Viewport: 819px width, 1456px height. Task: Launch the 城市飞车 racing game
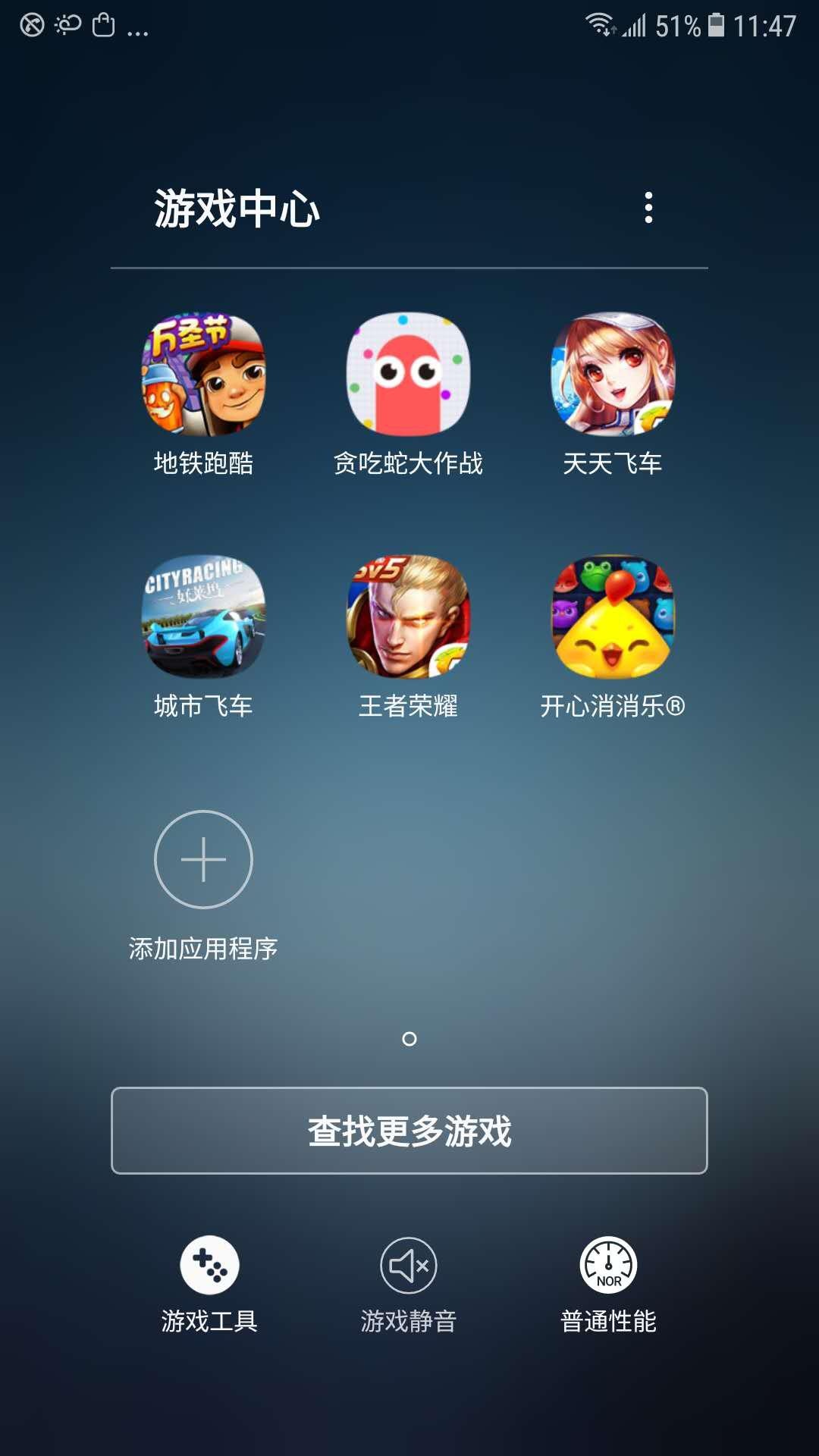(203, 617)
